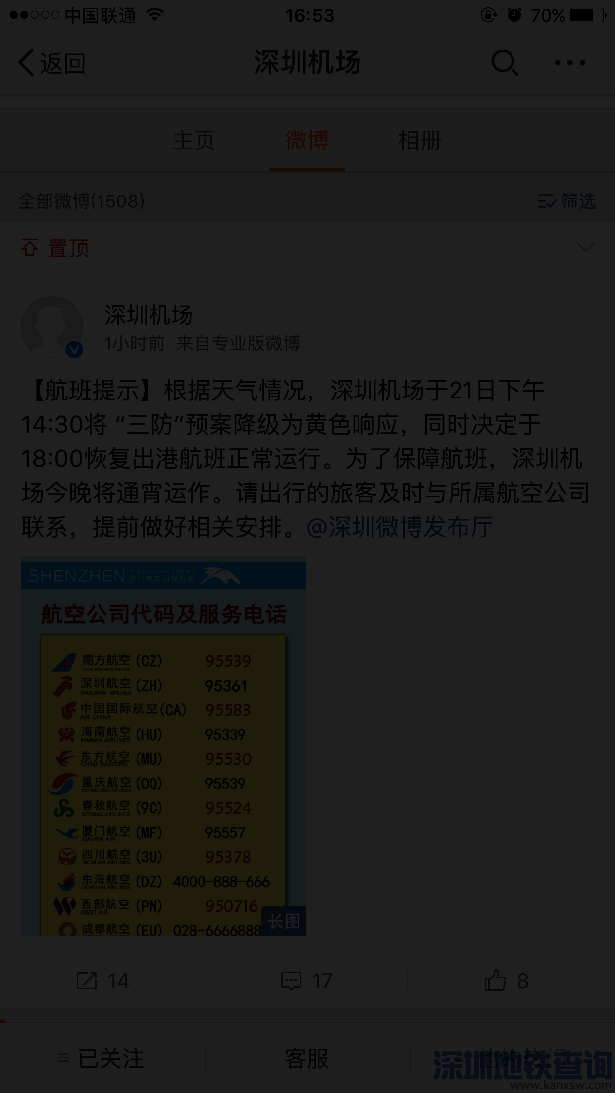Tap the 已关注 following button
The width and height of the screenshot is (615, 1093).
101,1058
